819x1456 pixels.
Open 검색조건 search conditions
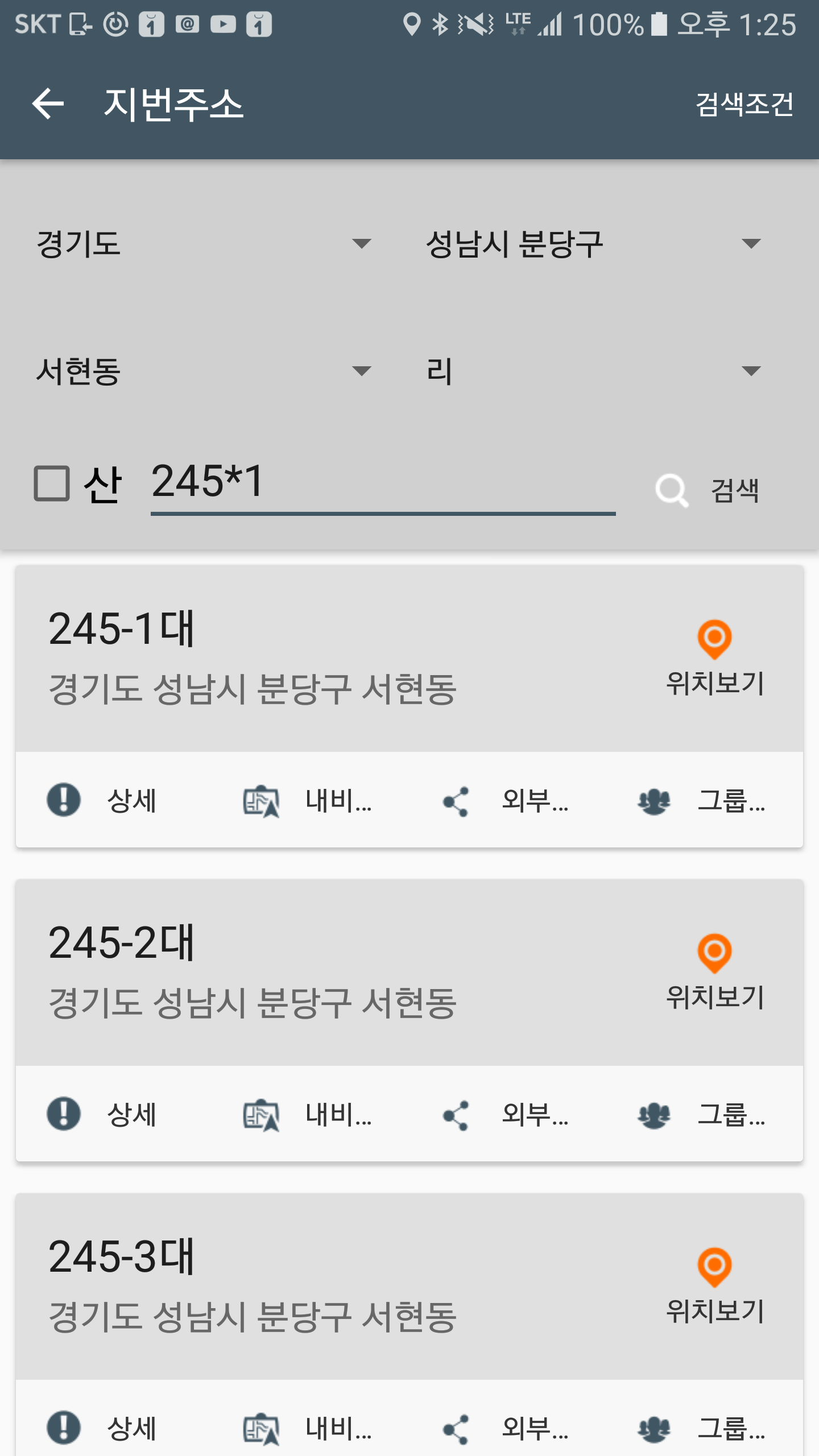744,104
